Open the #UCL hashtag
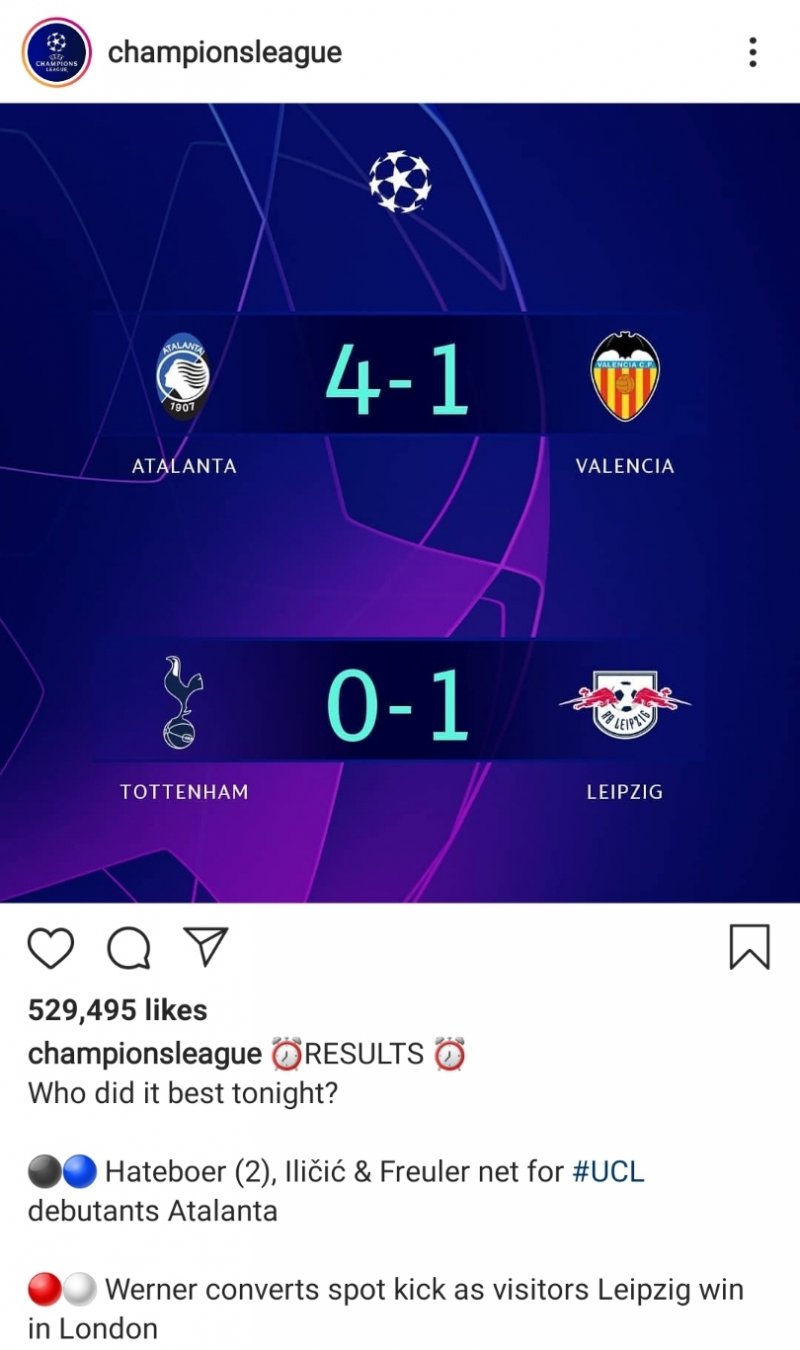Screen dimensions: 800x1350 pos(607,1171)
